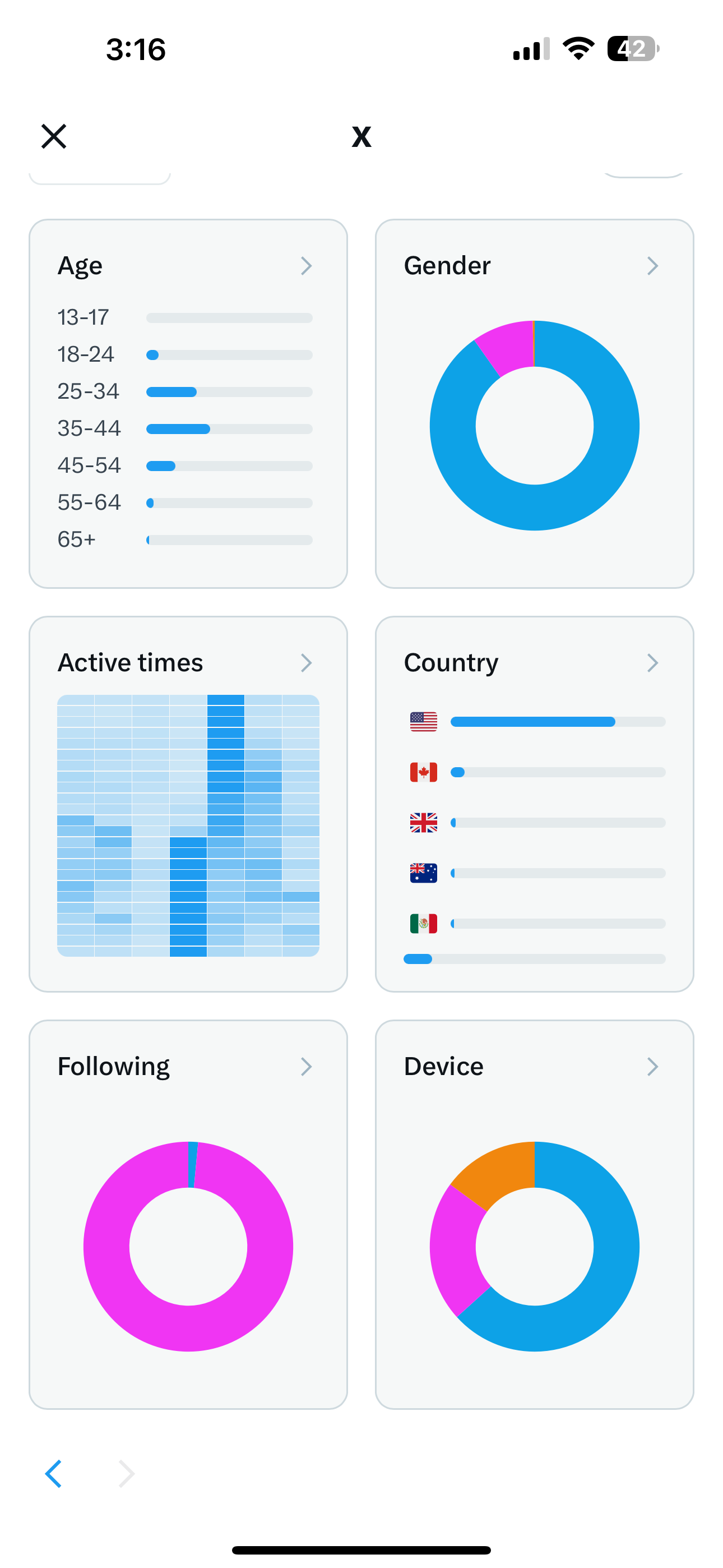Go back with the browser back arrow

click(54, 1473)
